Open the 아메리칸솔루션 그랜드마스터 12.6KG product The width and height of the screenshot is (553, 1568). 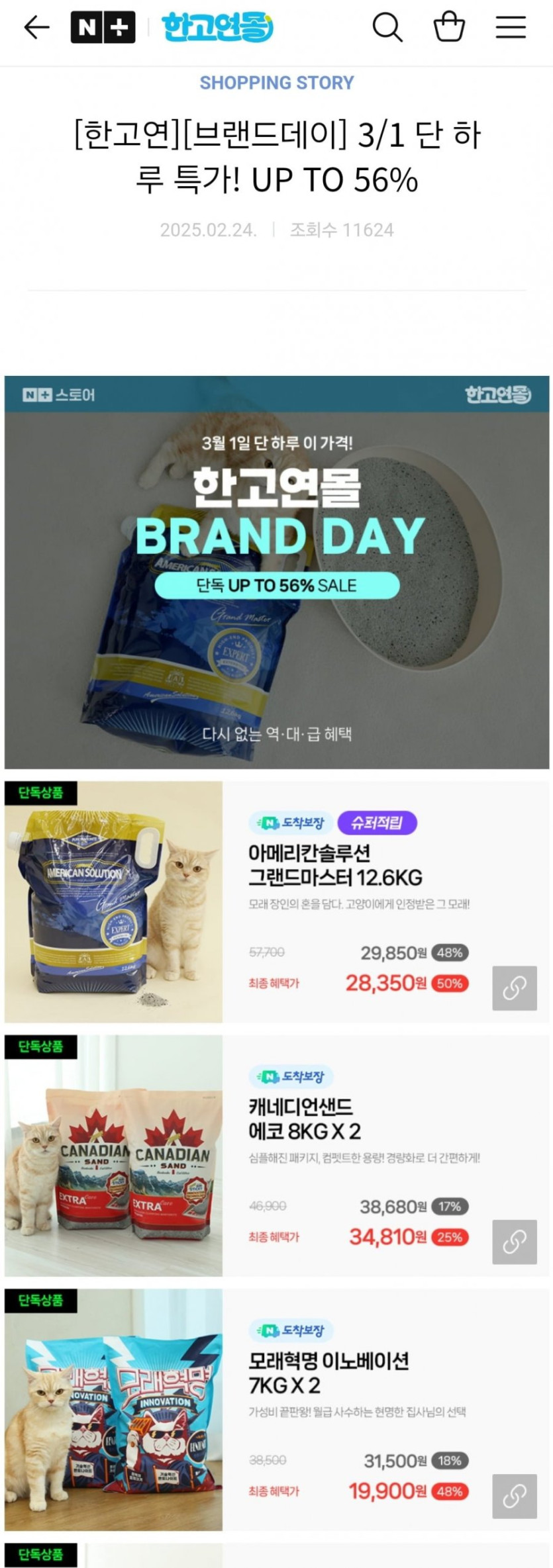coord(335,866)
